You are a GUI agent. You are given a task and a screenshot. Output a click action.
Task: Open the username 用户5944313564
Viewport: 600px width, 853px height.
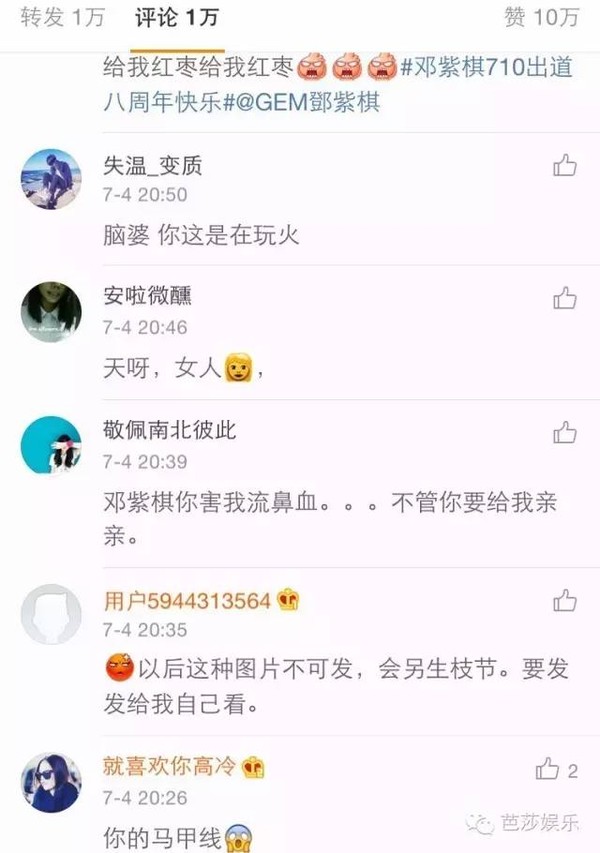(188, 601)
